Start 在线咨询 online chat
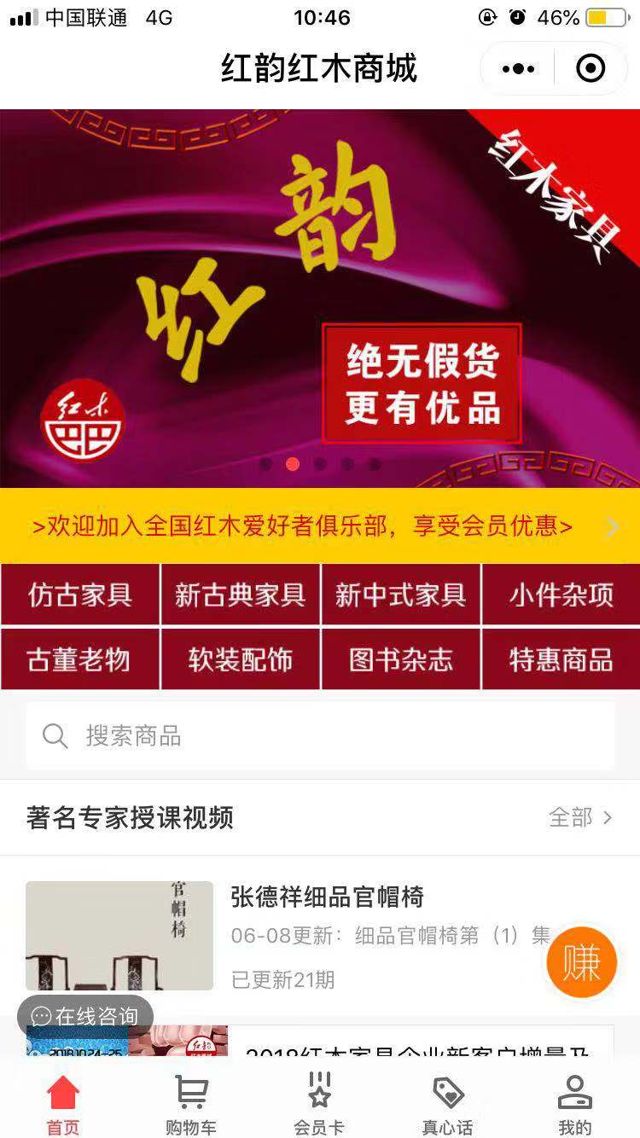This screenshot has width=640, height=1138. point(85,1016)
